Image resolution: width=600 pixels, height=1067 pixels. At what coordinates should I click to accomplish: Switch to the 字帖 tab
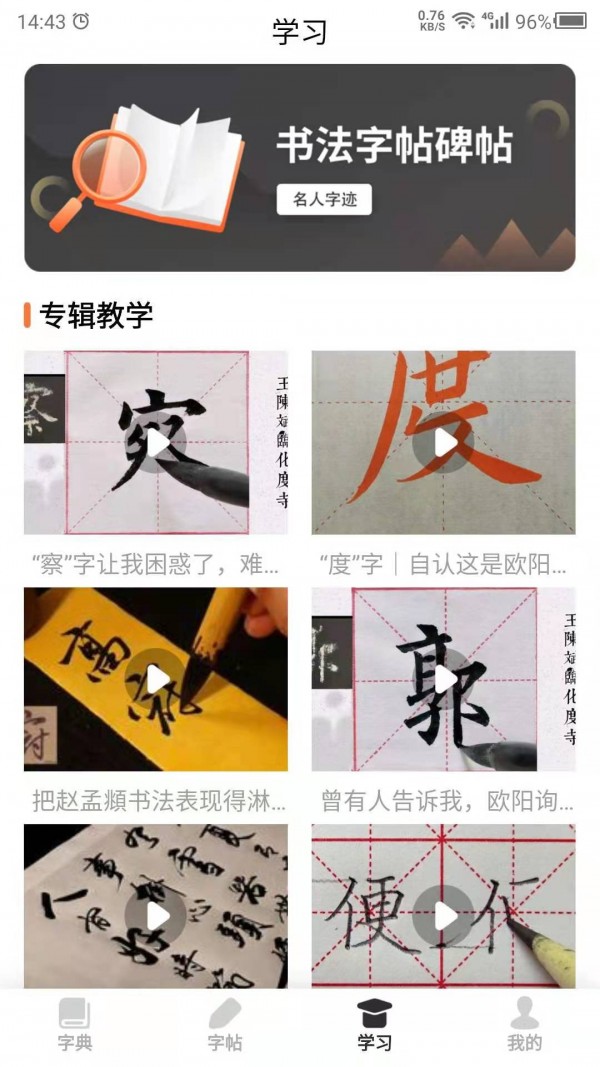225,1024
